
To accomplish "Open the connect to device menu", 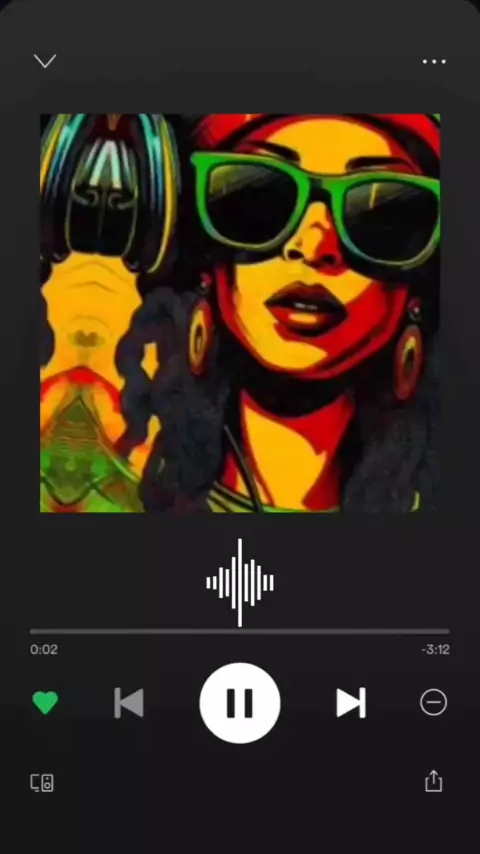I will 42,783.
